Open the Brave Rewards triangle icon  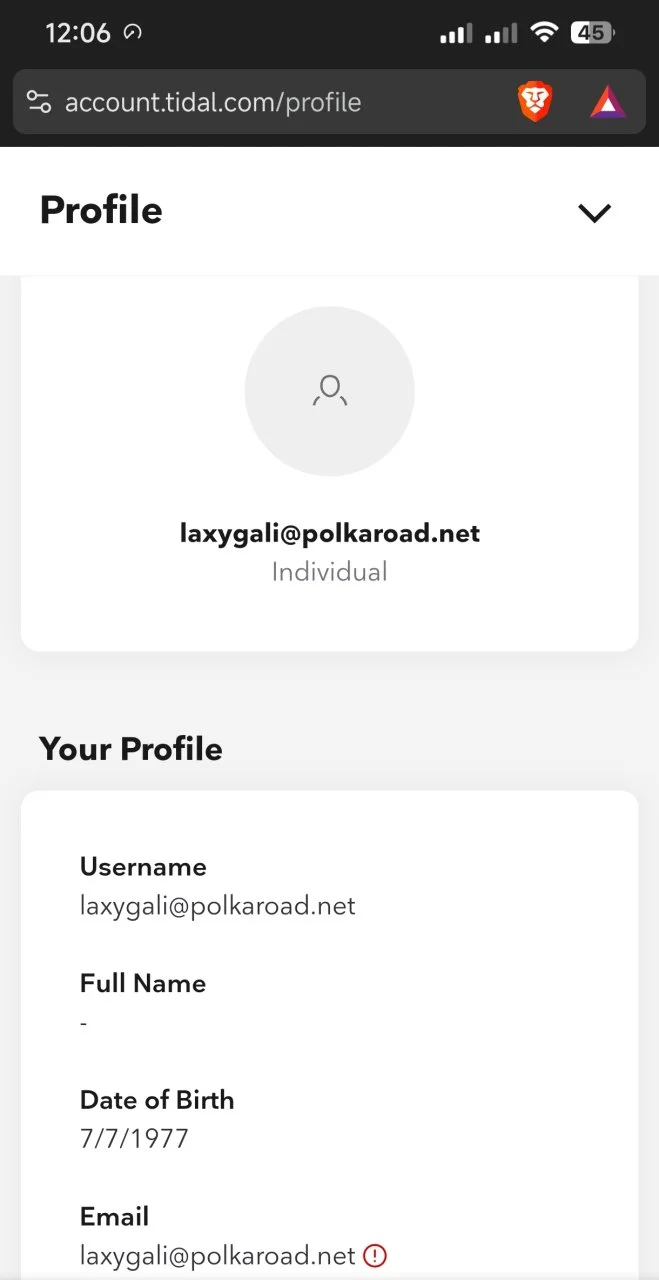607,103
